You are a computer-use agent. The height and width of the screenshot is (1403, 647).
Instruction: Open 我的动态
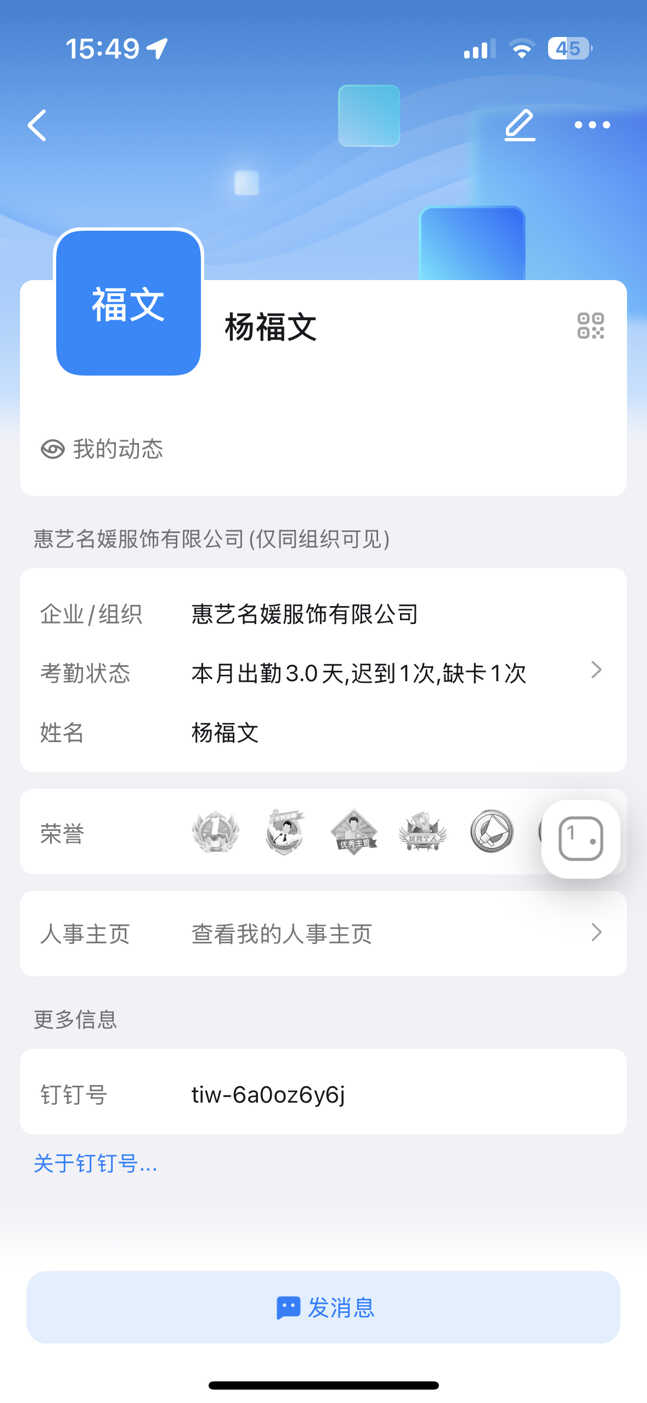pyautogui.click(x=102, y=449)
